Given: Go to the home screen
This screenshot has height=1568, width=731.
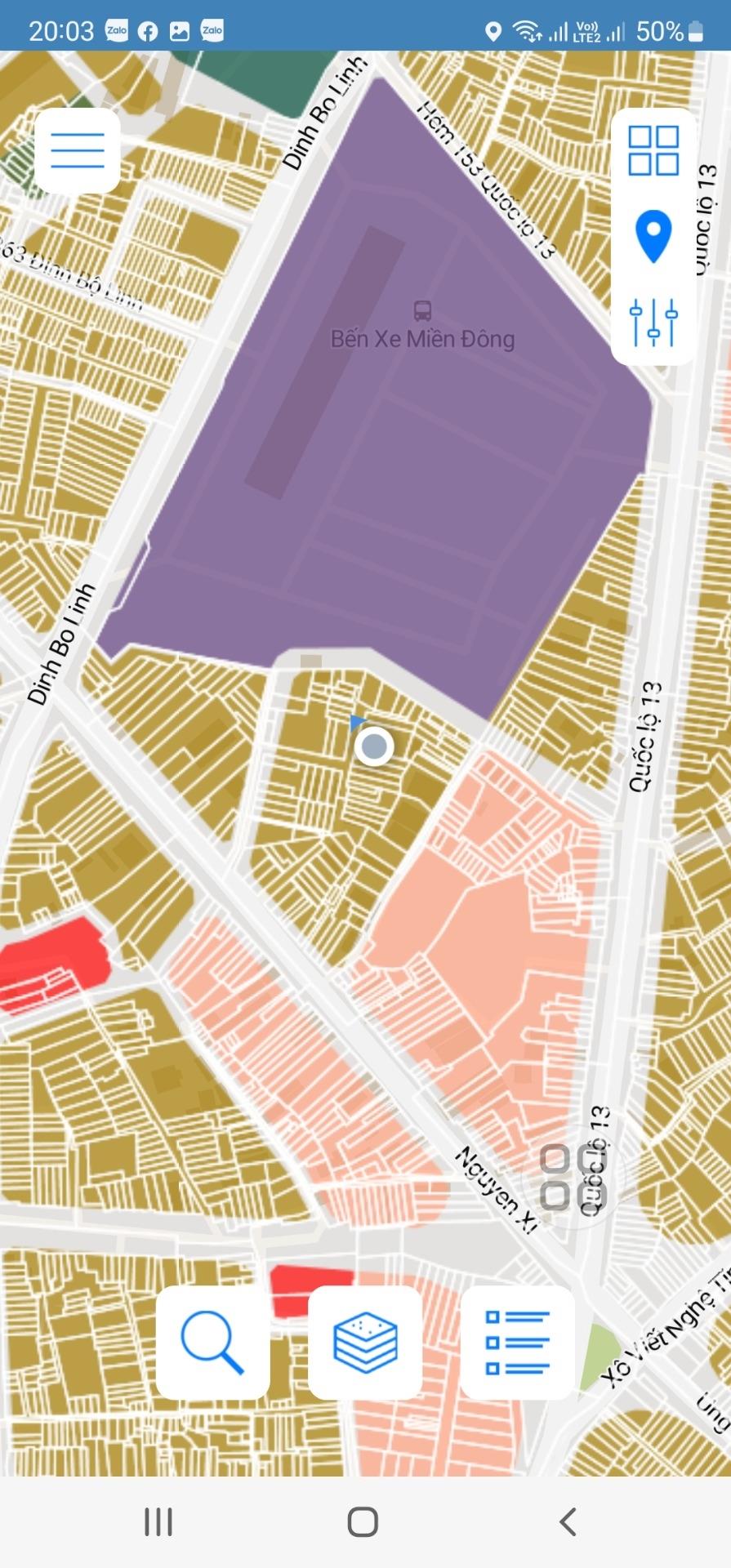Looking at the screenshot, I should tap(363, 1521).
